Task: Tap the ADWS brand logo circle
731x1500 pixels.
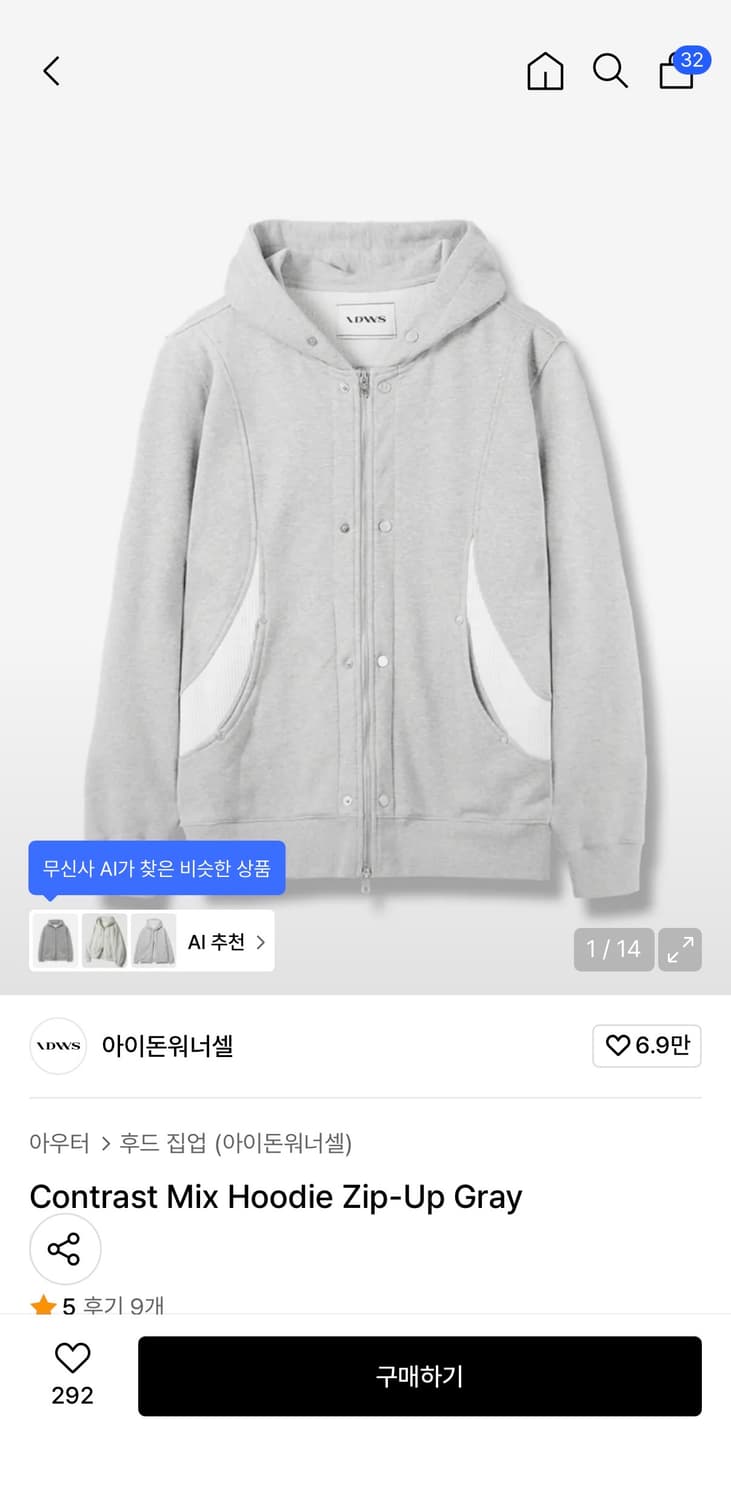Action: pos(57,1045)
